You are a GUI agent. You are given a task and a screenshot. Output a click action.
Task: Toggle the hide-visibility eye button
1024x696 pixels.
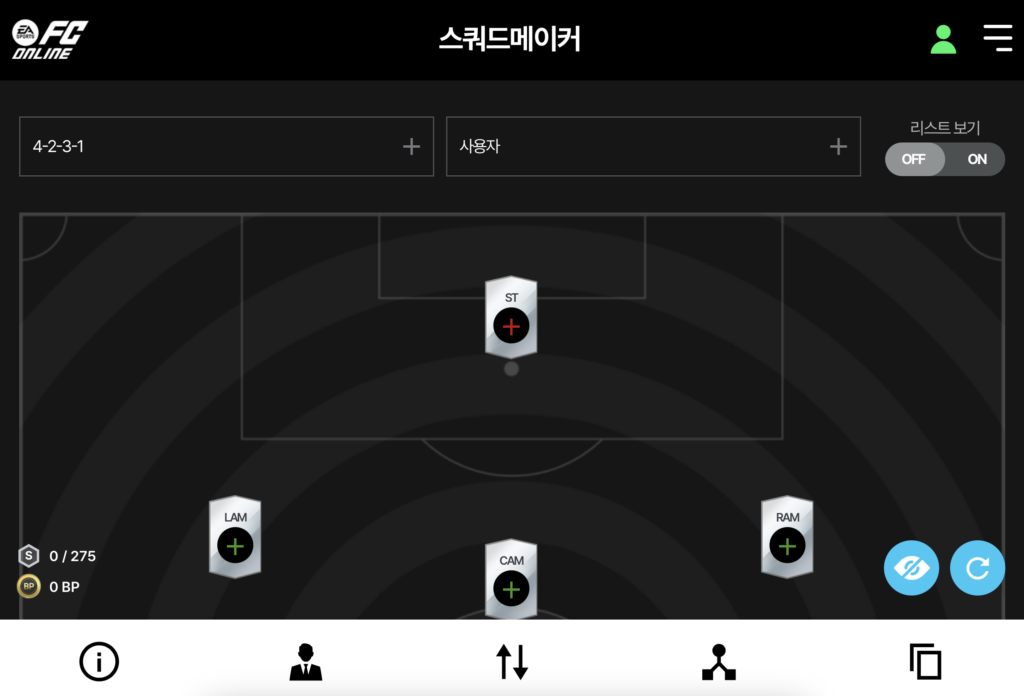[911, 568]
